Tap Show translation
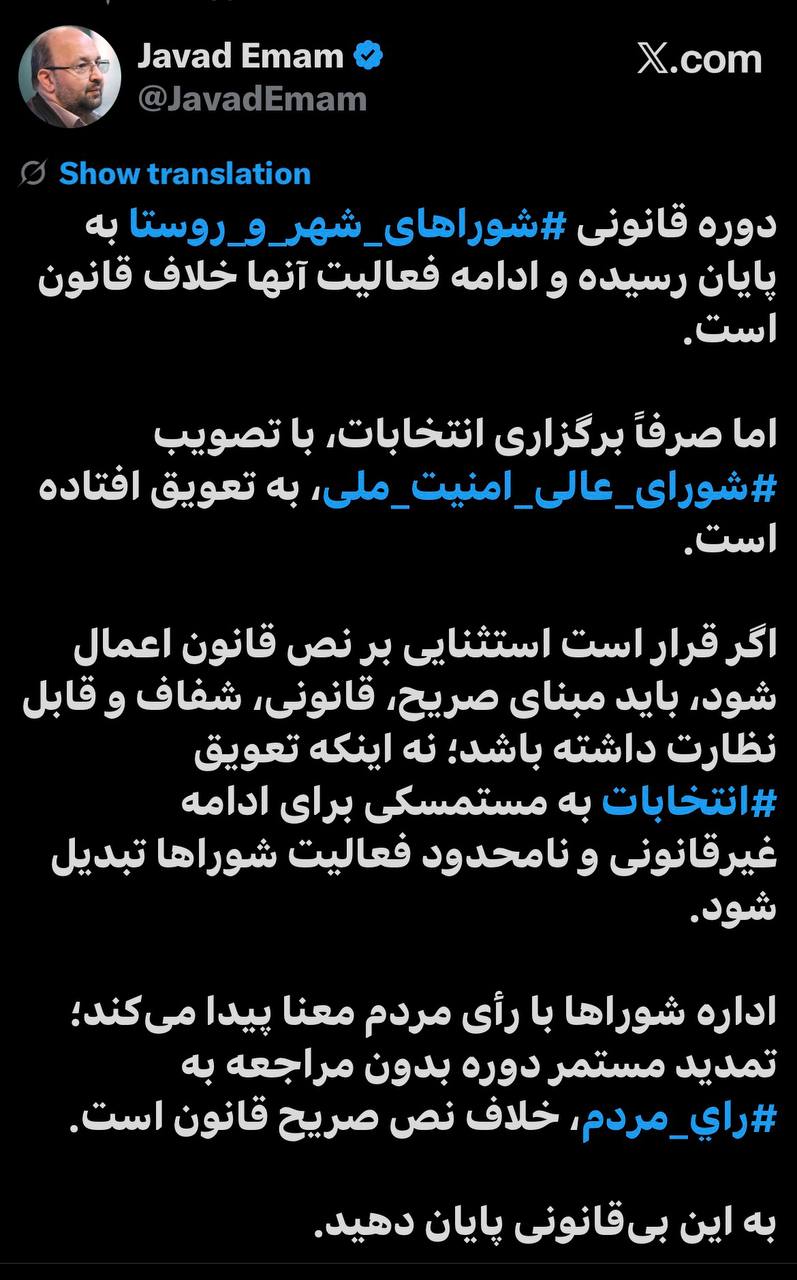Image resolution: width=797 pixels, height=1280 pixels. click(185, 173)
